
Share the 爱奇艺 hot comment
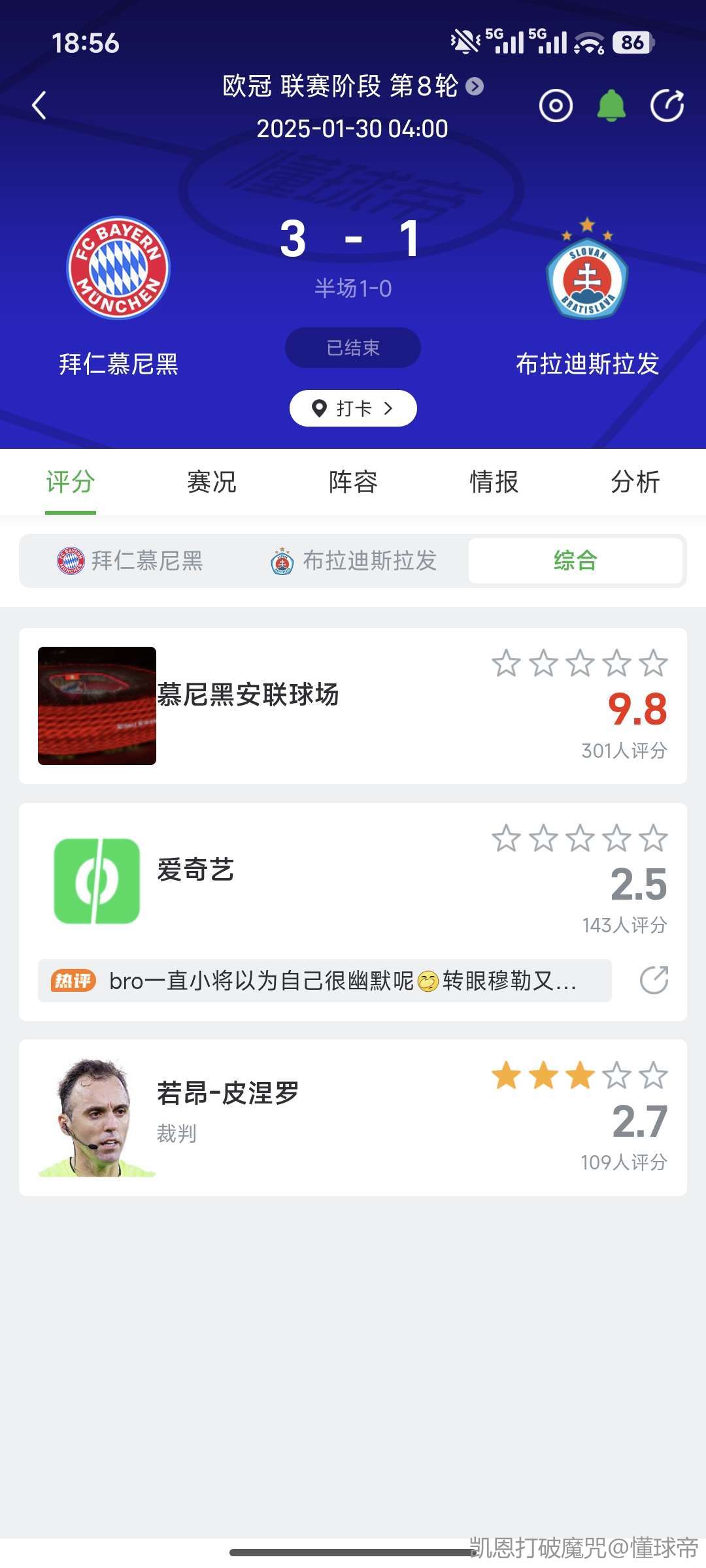click(x=654, y=981)
